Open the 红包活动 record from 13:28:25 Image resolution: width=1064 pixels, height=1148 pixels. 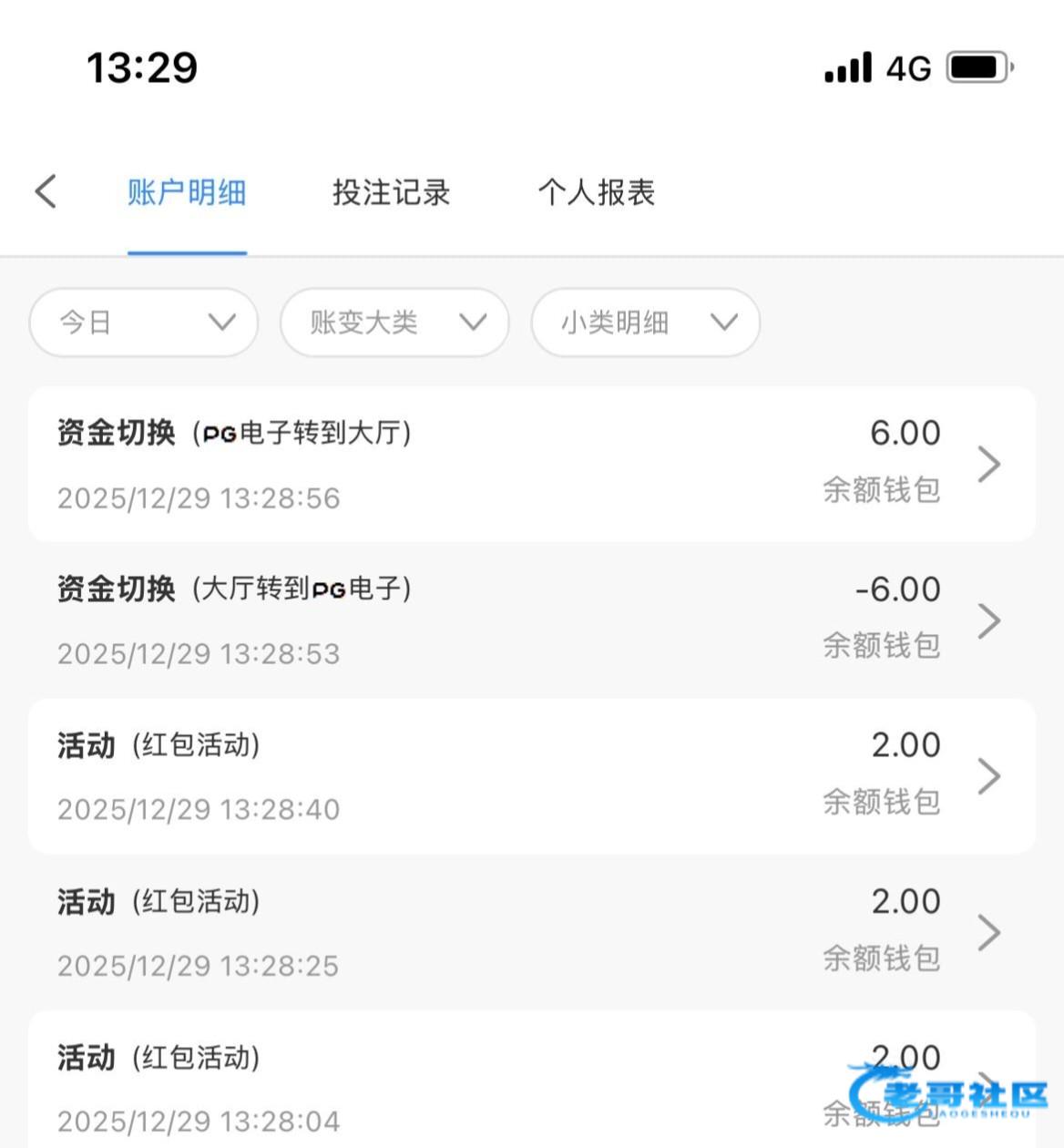click(531, 932)
